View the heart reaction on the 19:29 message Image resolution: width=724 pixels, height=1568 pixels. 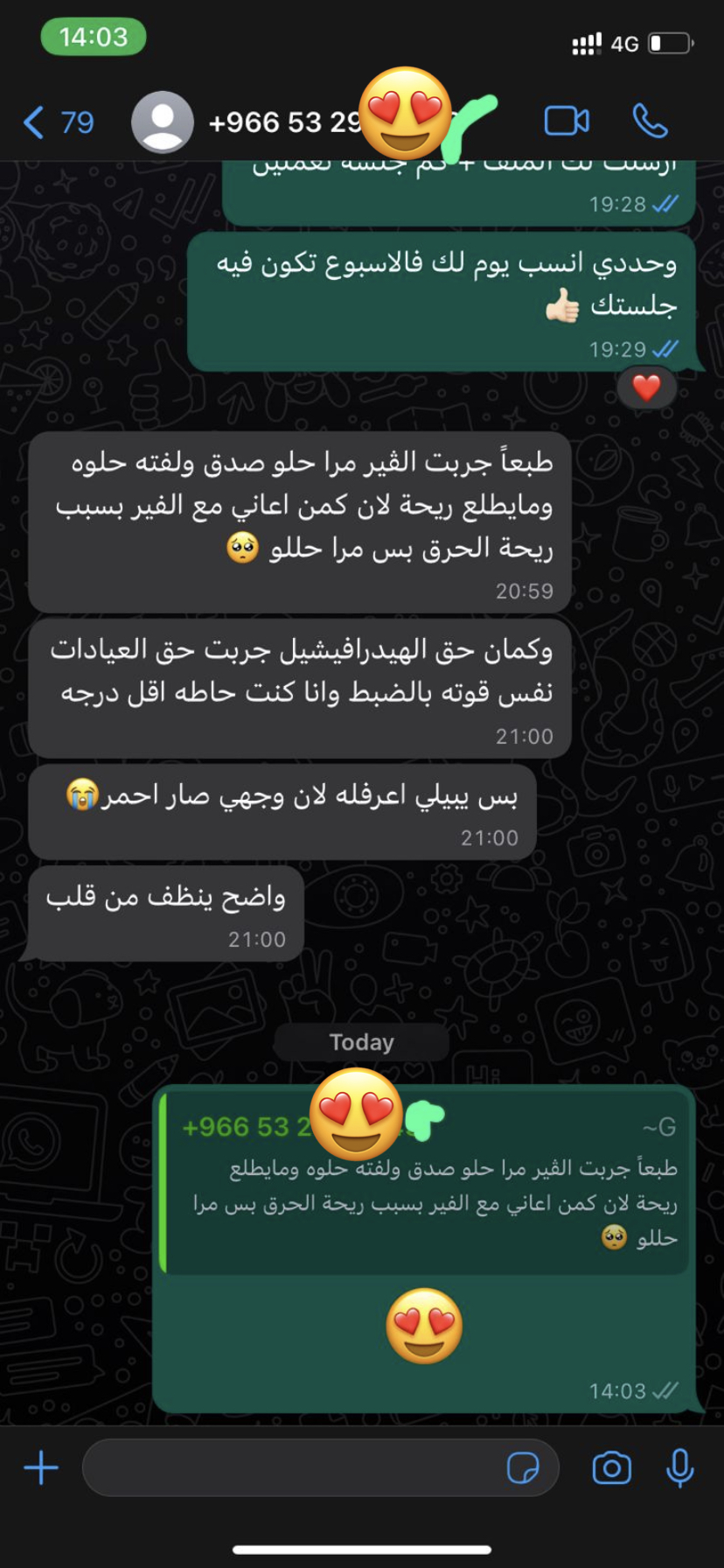tap(646, 388)
